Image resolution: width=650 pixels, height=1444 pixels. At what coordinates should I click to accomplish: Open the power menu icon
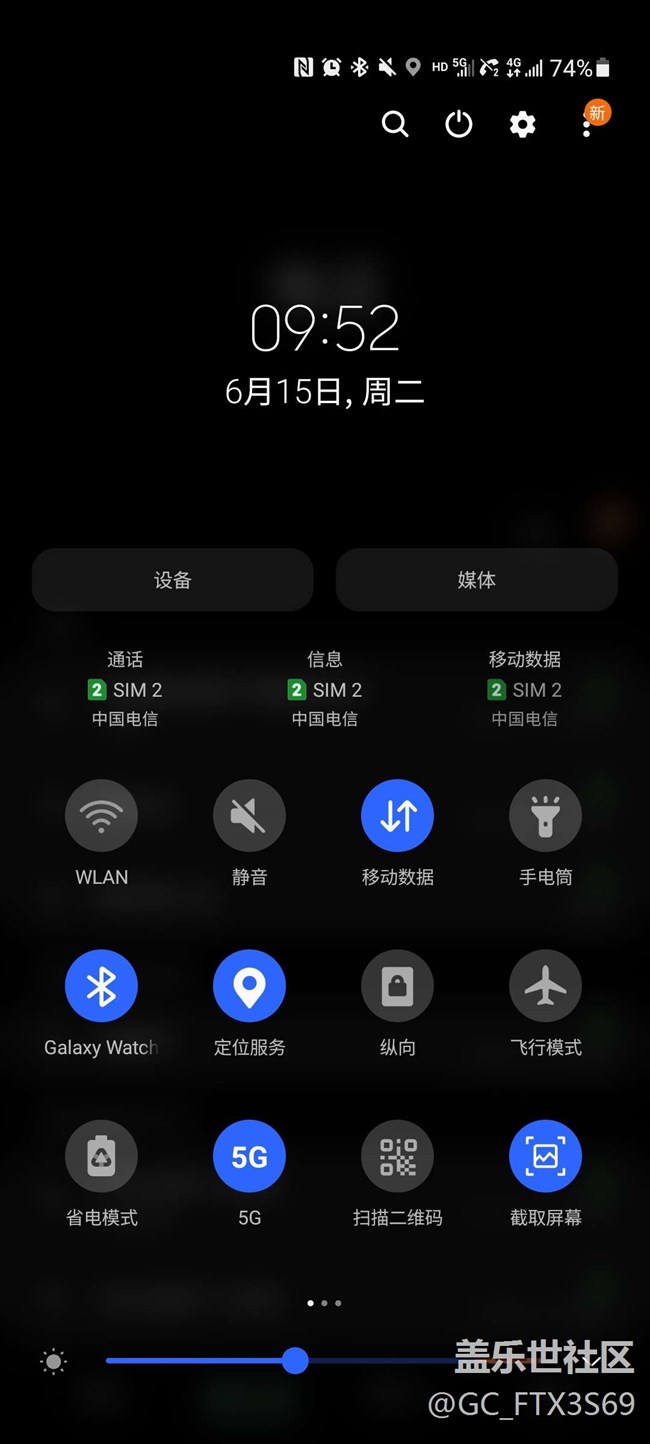pyautogui.click(x=459, y=124)
